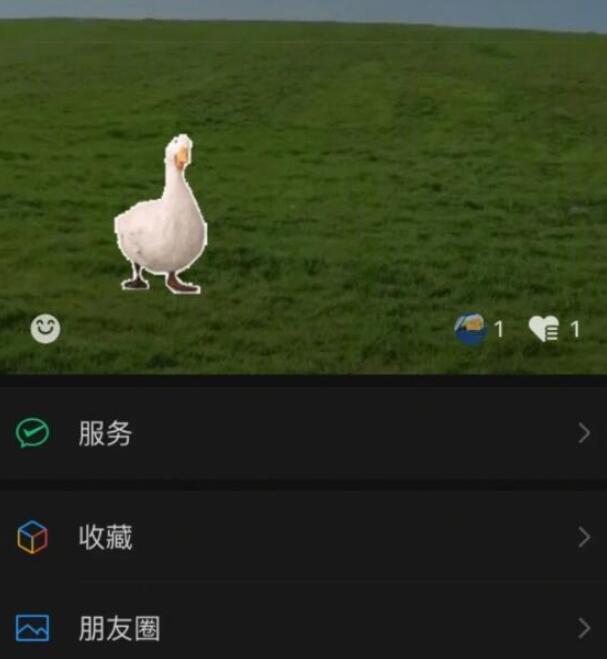The image size is (607, 659).
Task: Tap the smiley face status icon
Action: 45,328
